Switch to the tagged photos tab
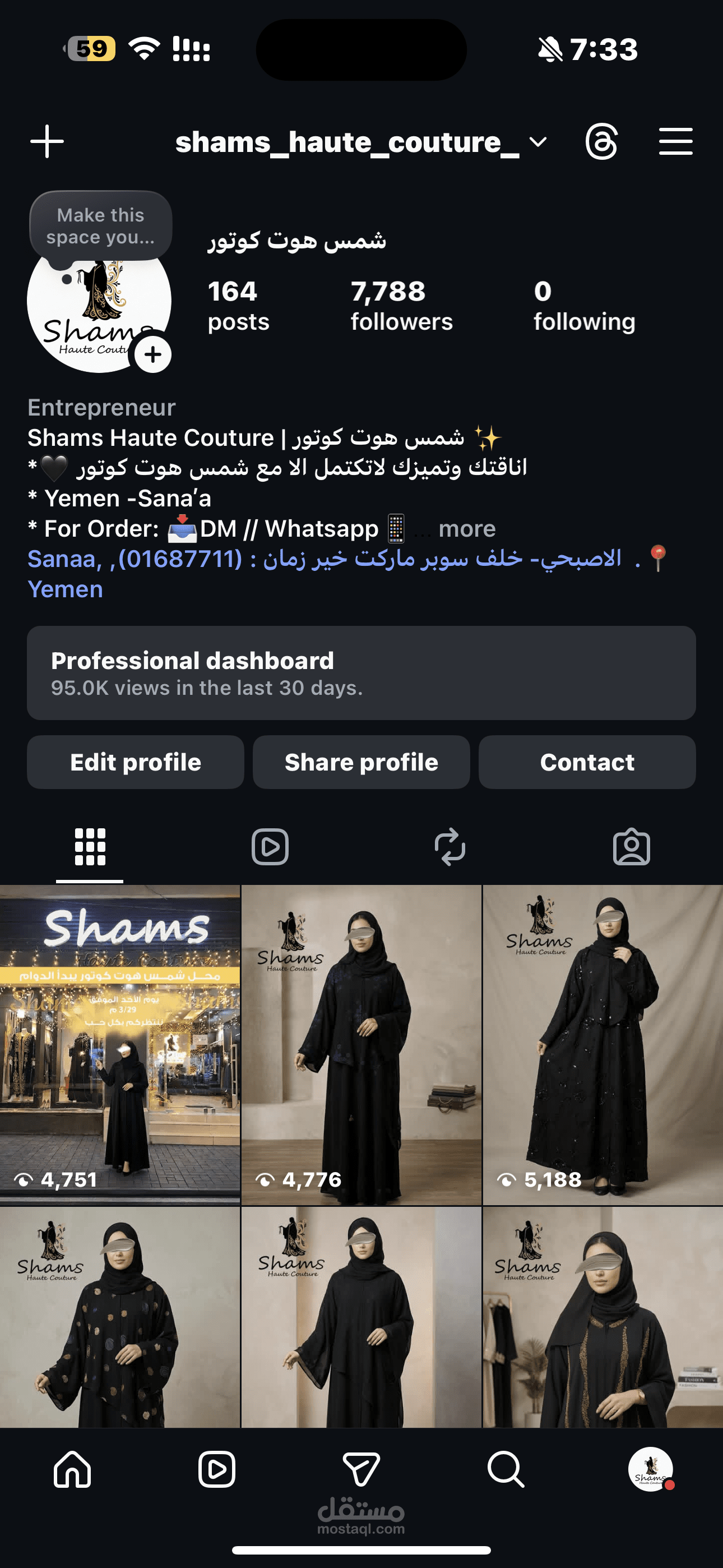Viewport: 723px width, 1568px height. click(631, 847)
